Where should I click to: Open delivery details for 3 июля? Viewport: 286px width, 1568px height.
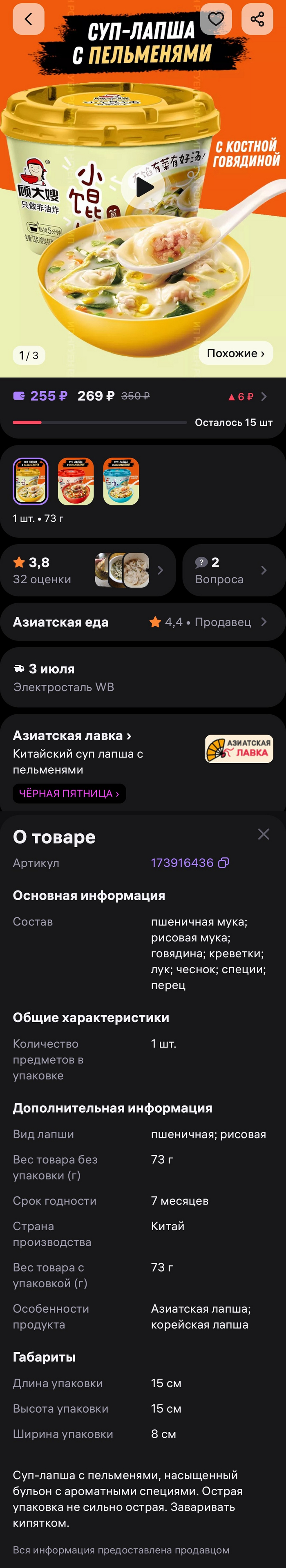(143, 678)
